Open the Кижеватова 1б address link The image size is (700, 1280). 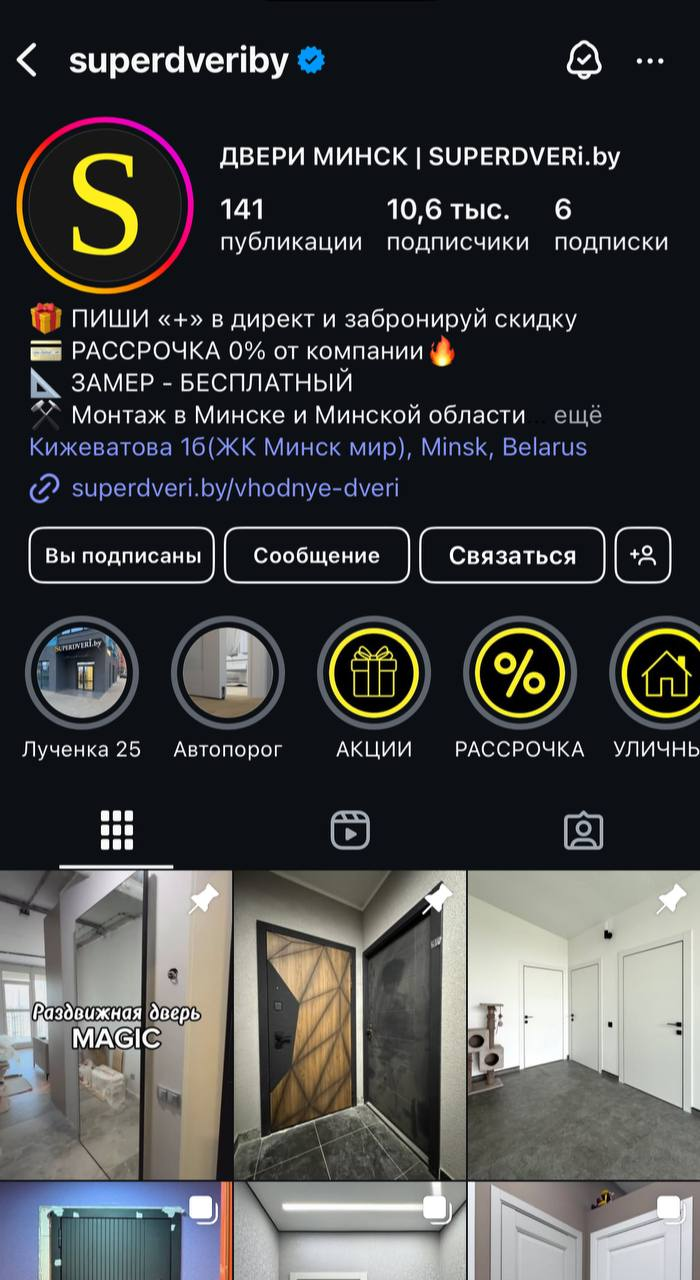pos(308,447)
